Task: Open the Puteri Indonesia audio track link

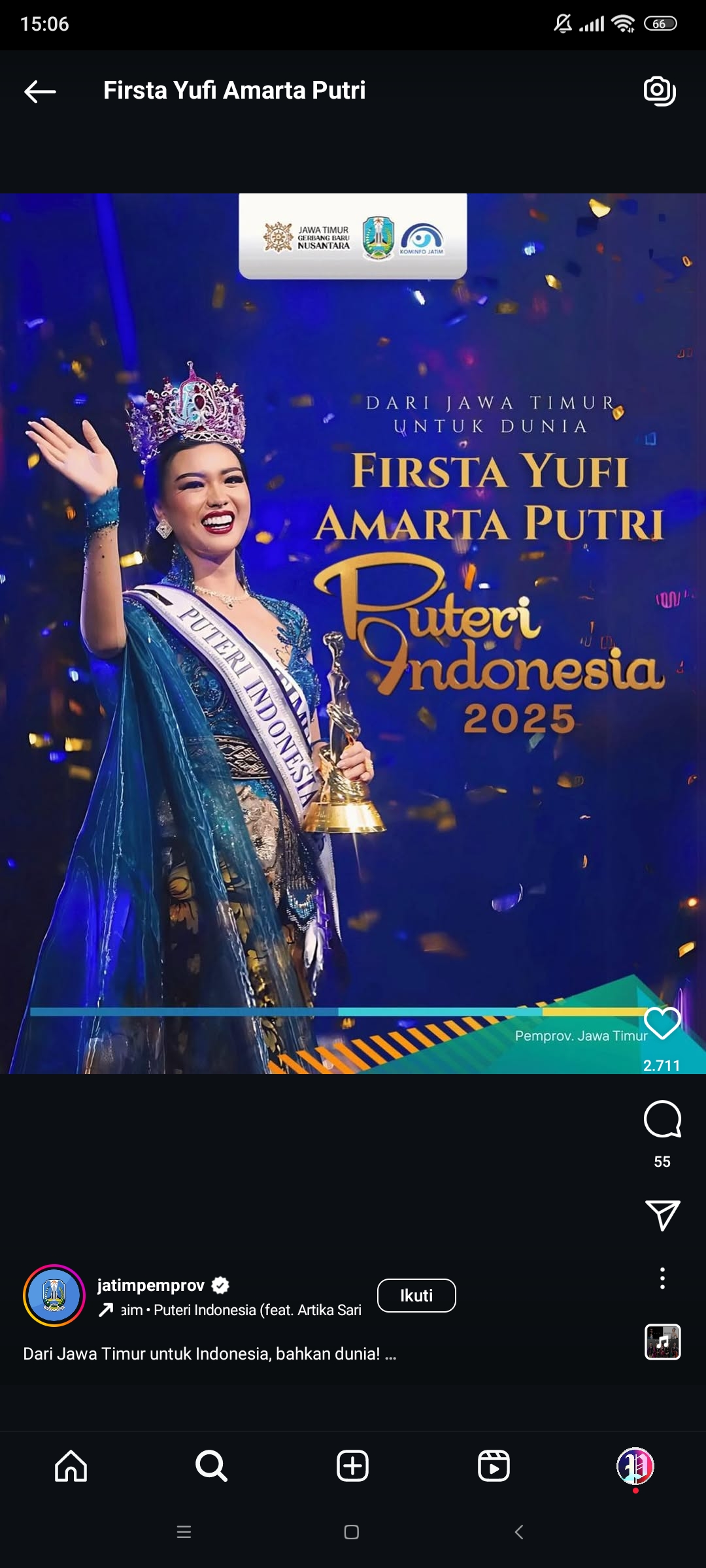Action: pyautogui.click(x=241, y=1310)
